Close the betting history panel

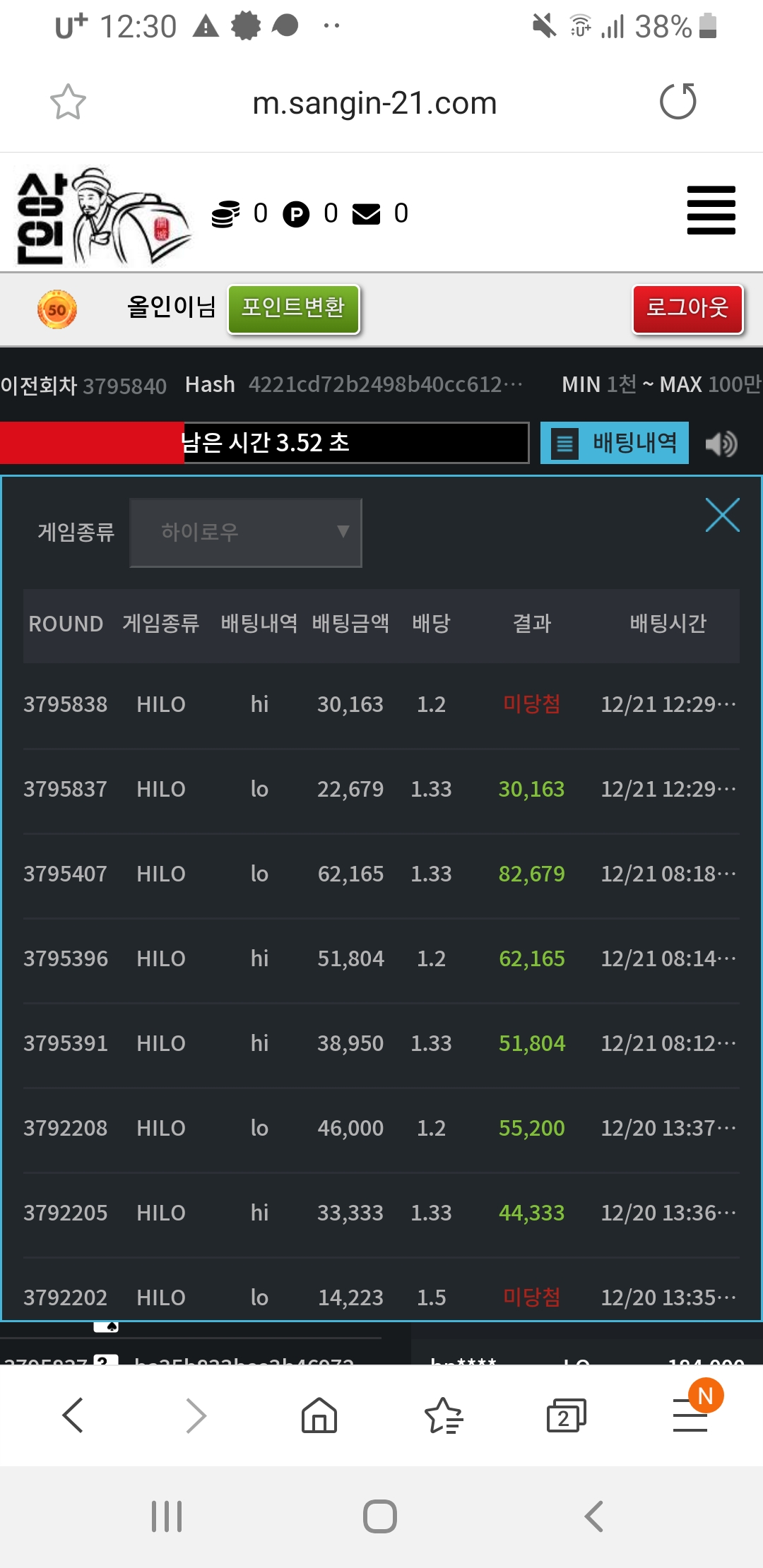[722, 515]
